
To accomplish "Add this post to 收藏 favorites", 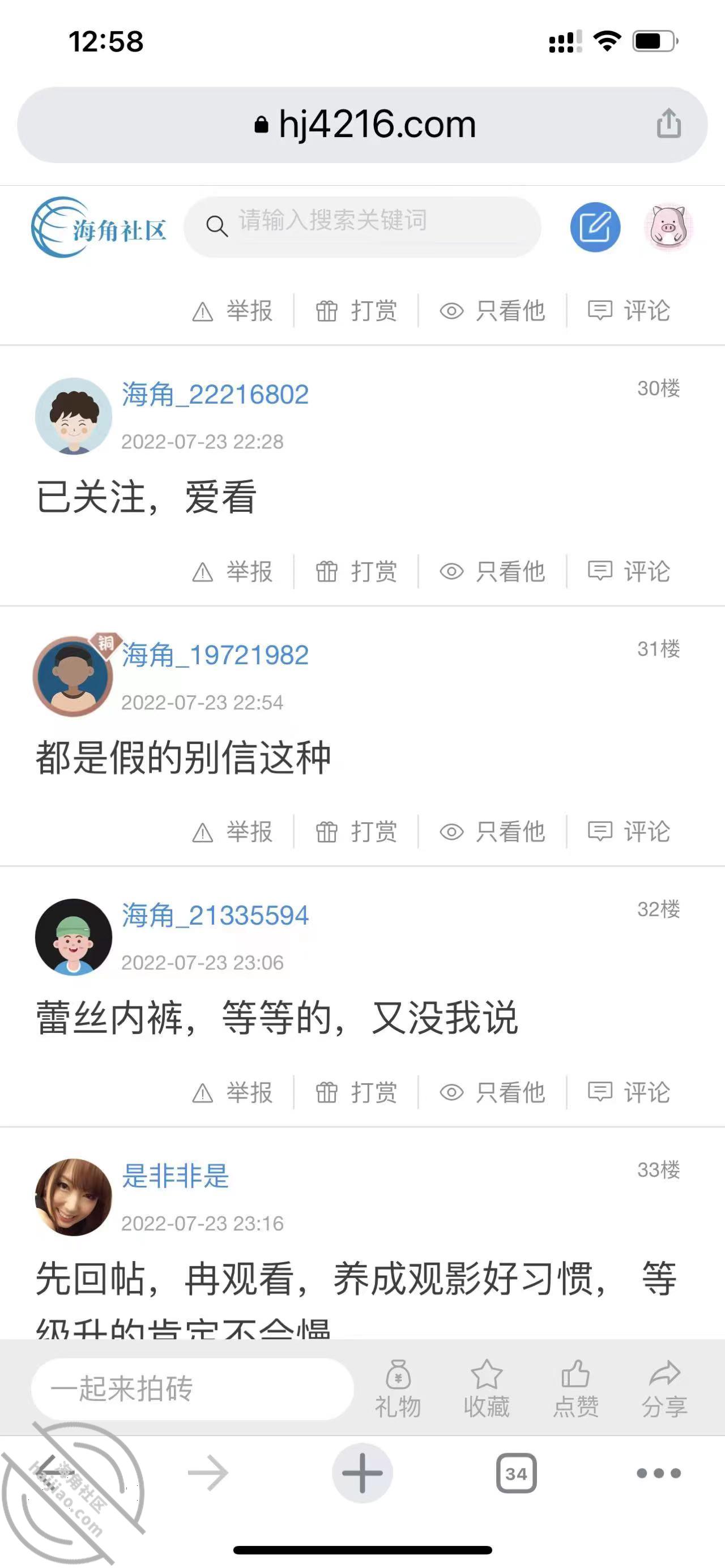I will point(487,1388).
